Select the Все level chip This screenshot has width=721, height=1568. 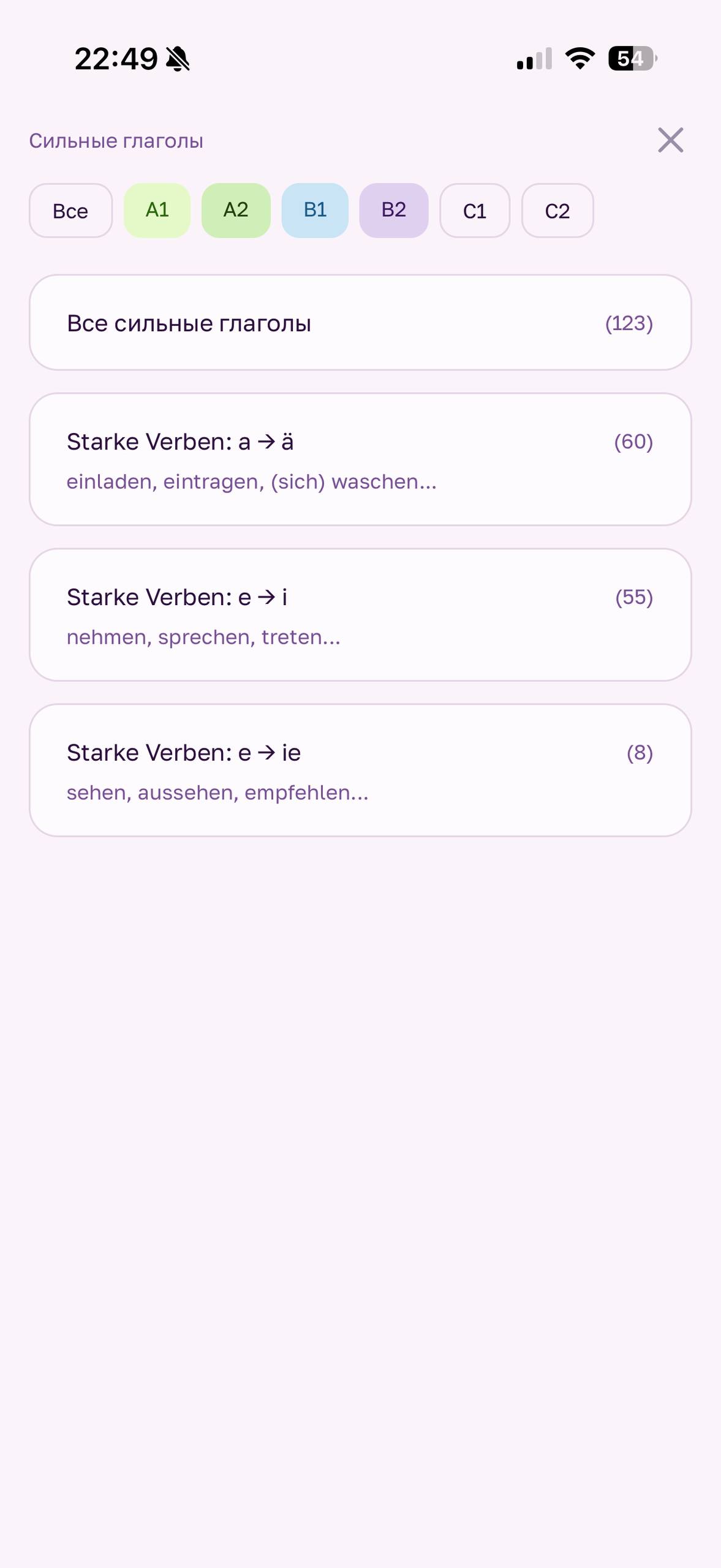tap(70, 211)
